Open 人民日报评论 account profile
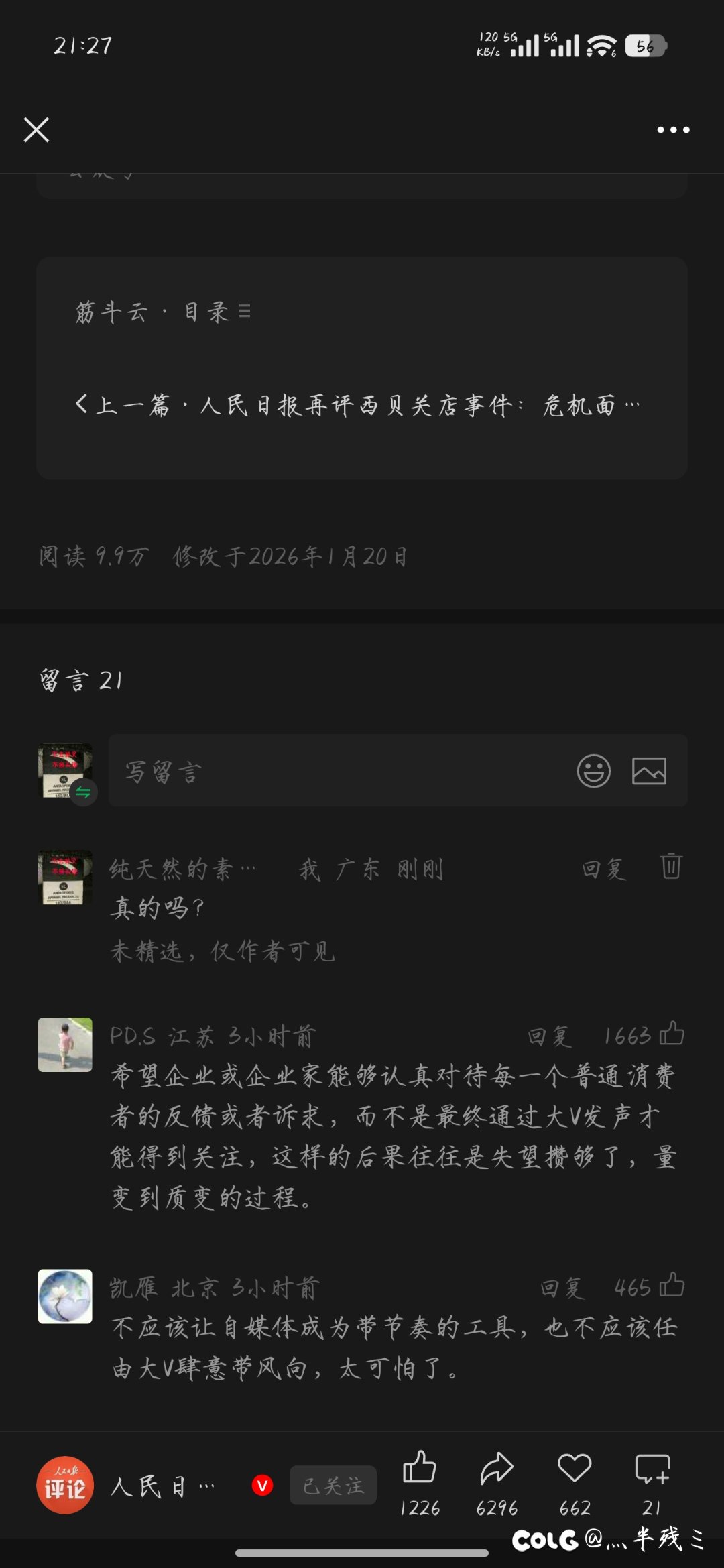The image size is (724, 1568). pyautogui.click(x=65, y=1486)
